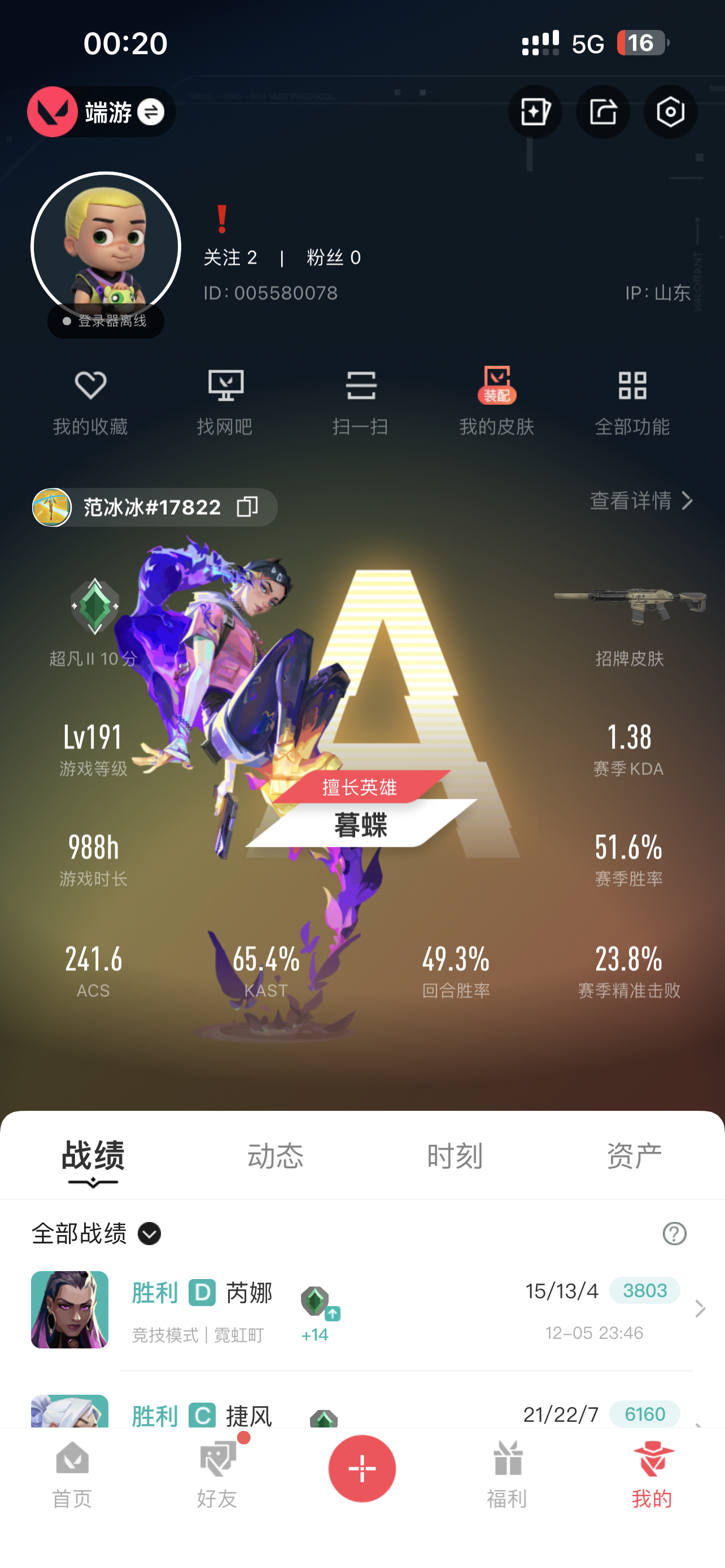Copy game ID 范冰冰#17822
725x1568 pixels.
[x=248, y=506]
